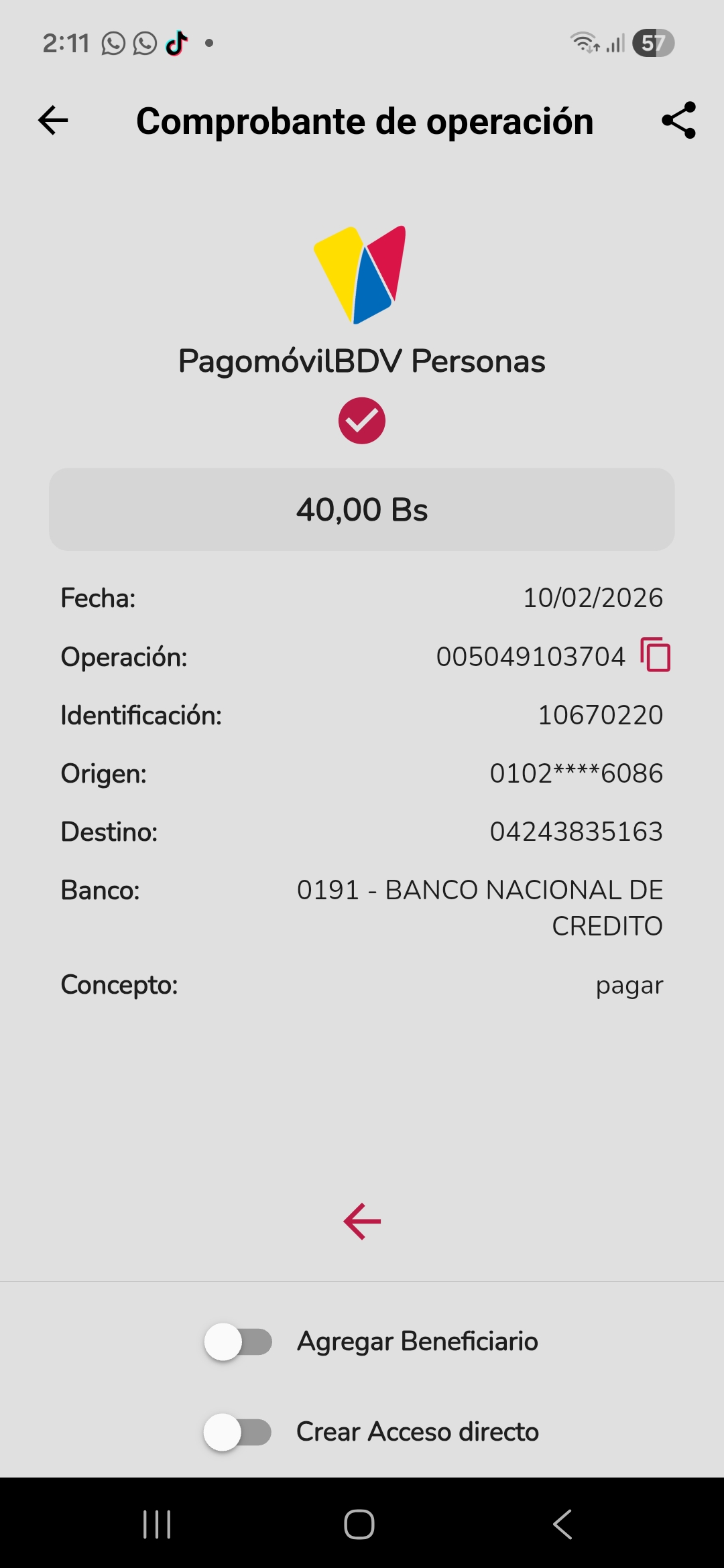Go to the home screen
724x1568 pixels.
click(x=359, y=1524)
